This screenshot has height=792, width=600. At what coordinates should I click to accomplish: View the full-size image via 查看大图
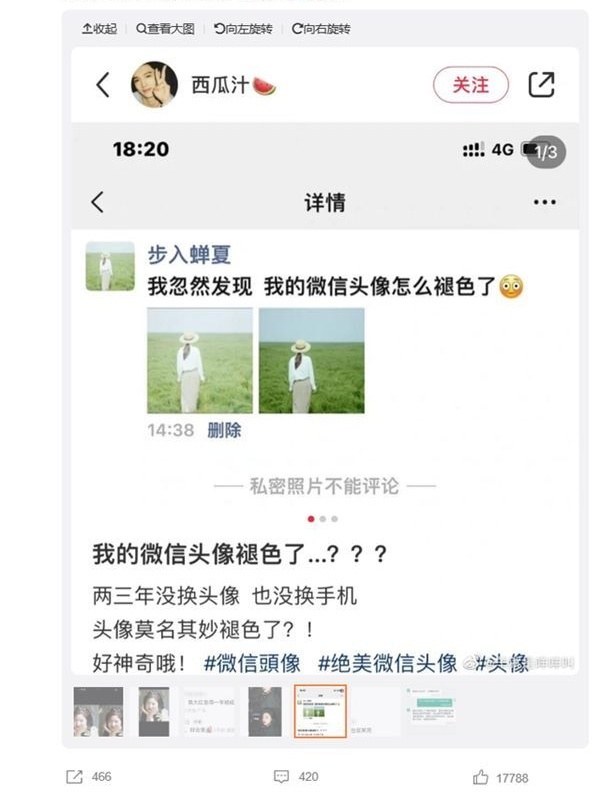pyautogui.click(x=168, y=29)
